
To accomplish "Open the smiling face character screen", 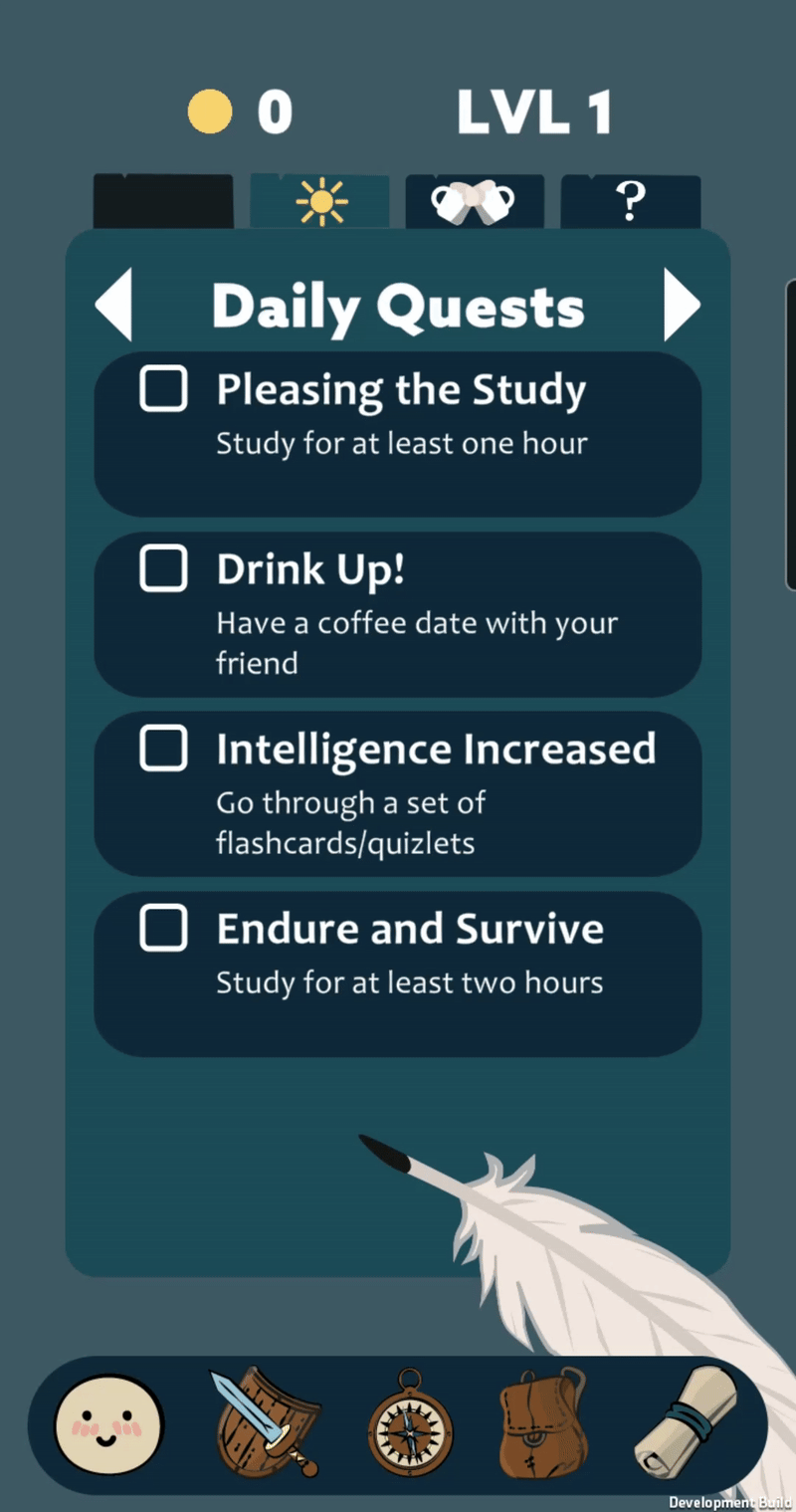I will coord(108,1425).
